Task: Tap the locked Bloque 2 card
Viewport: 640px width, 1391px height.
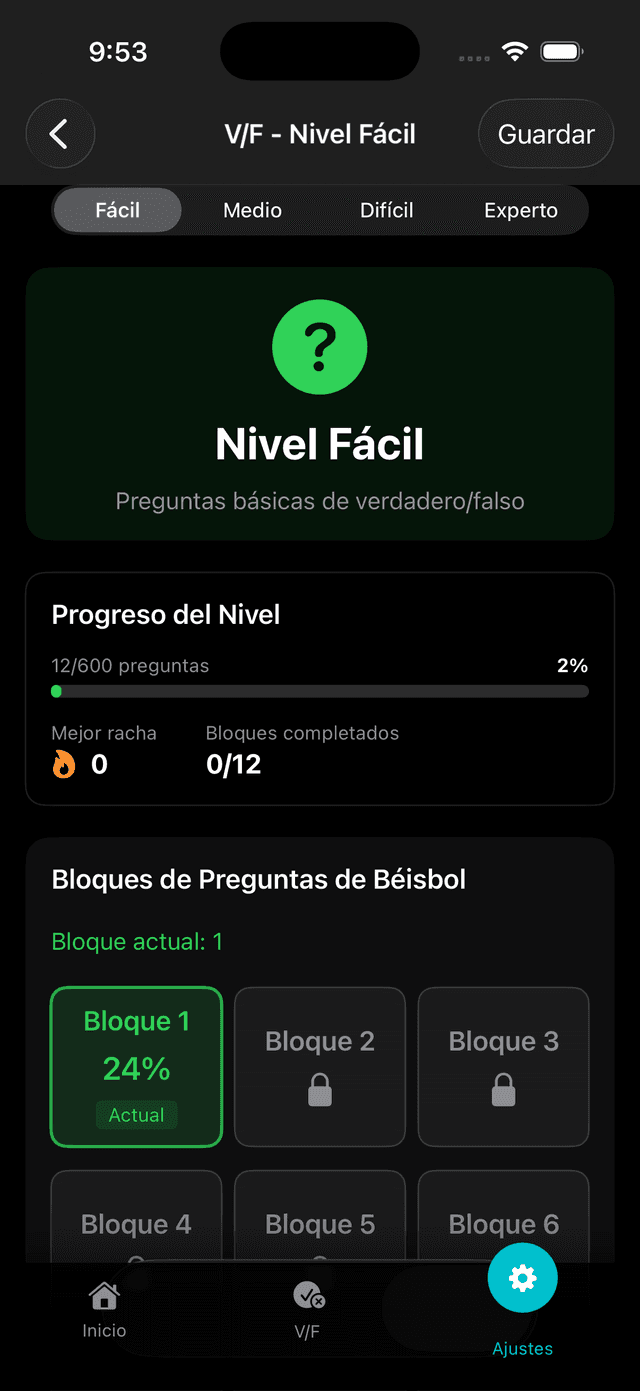Action: point(320,1066)
